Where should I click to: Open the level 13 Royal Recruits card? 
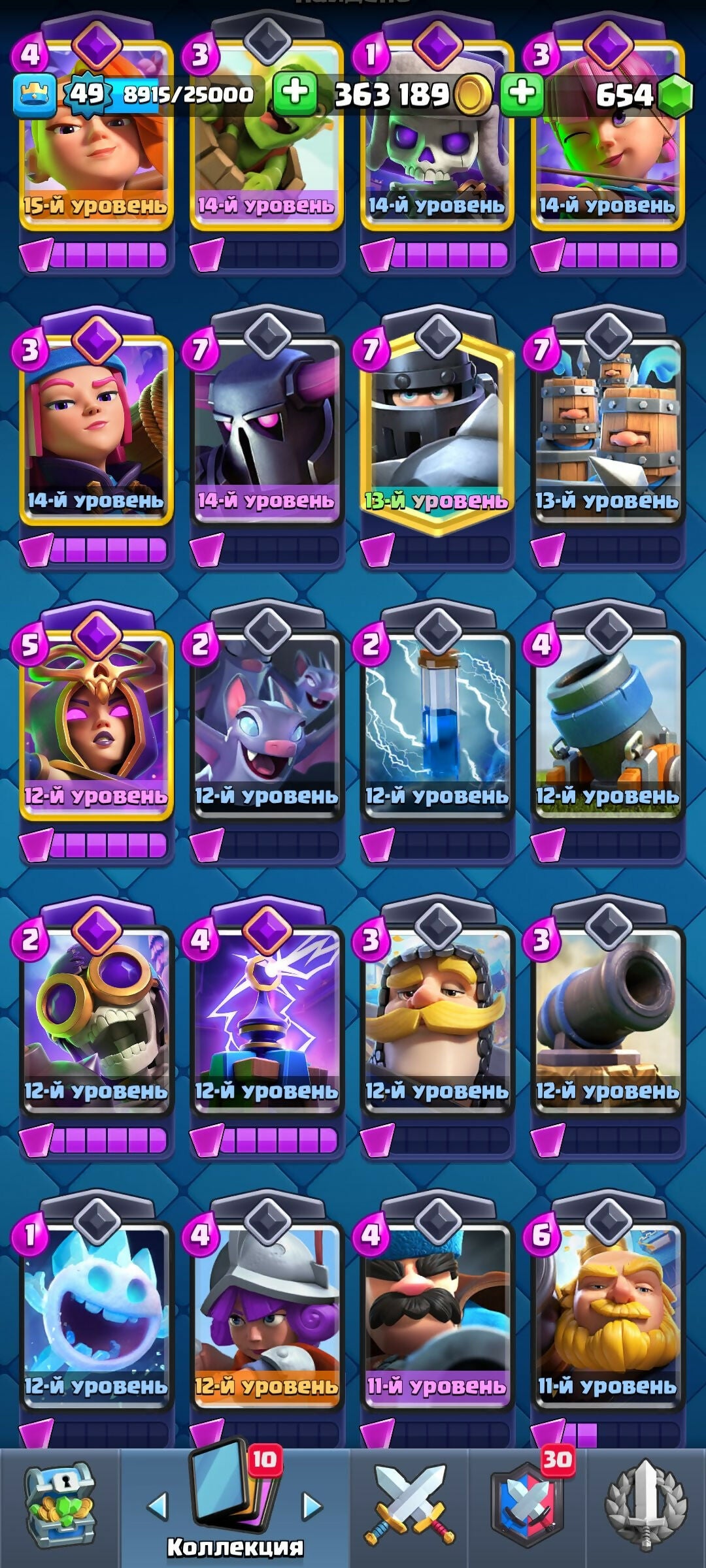coord(607,431)
